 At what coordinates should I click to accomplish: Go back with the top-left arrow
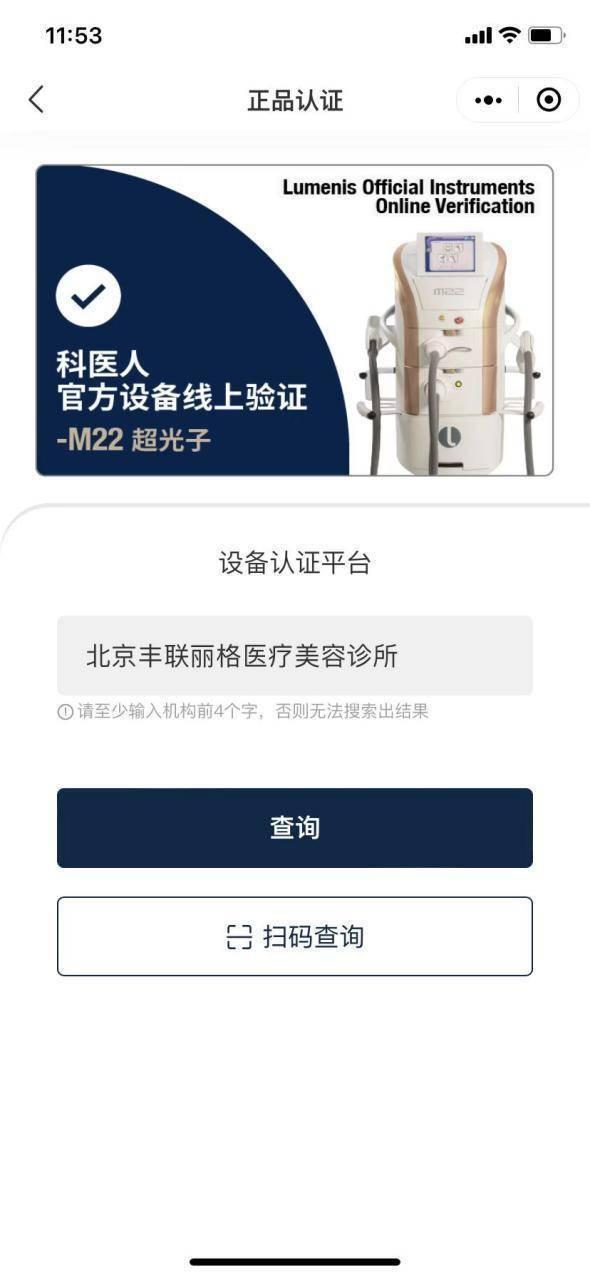click(36, 100)
